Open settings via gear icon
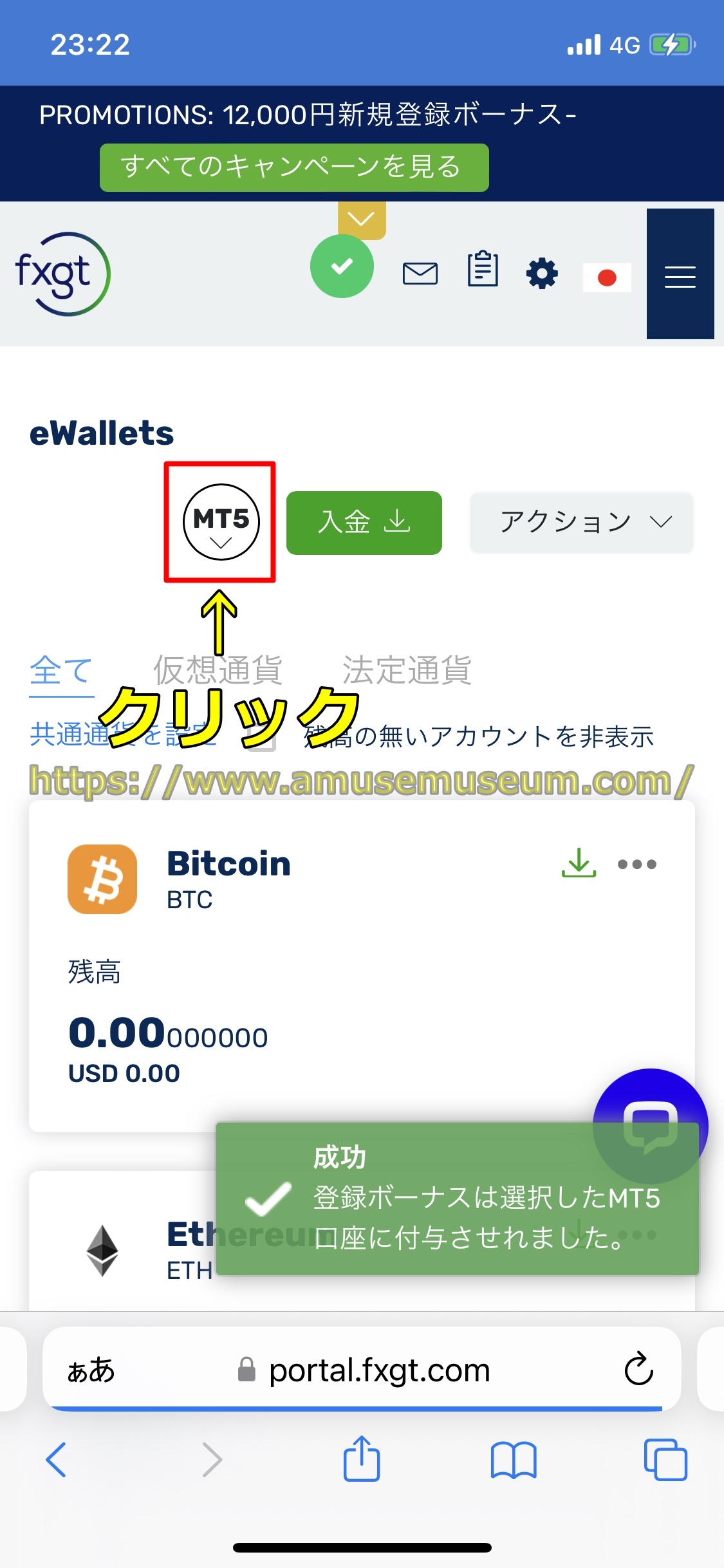Screen dimensions: 724x1568 tap(542, 274)
